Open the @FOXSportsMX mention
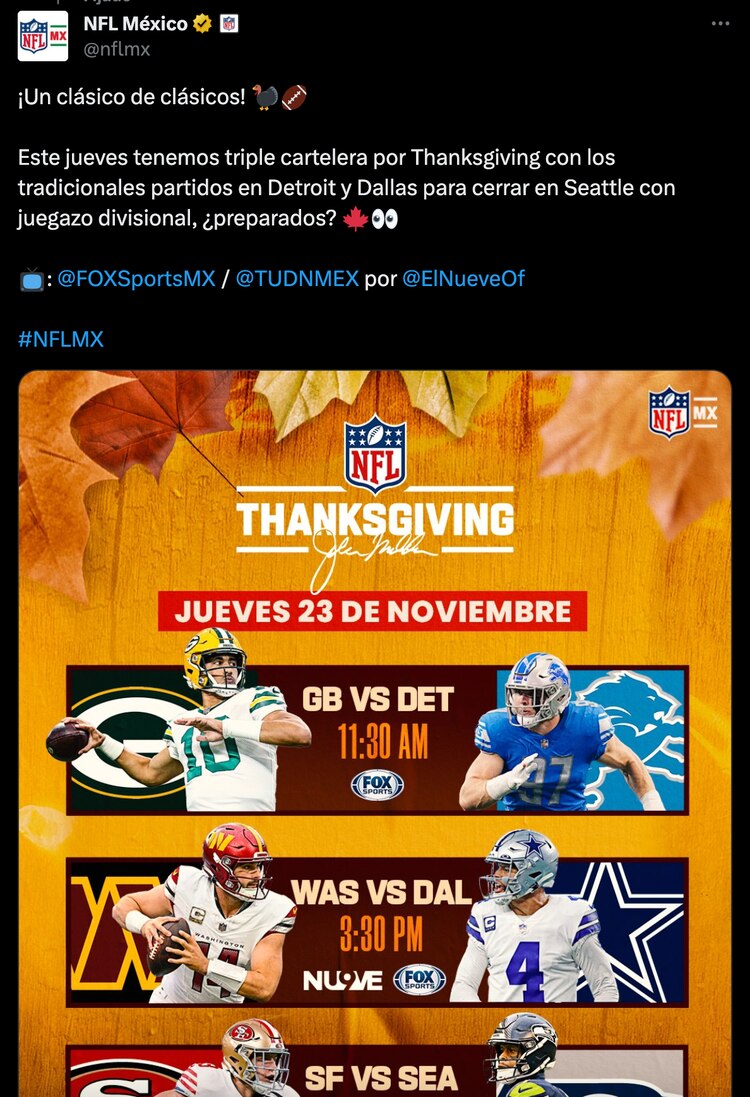The image size is (750, 1097). pos(136,279)
